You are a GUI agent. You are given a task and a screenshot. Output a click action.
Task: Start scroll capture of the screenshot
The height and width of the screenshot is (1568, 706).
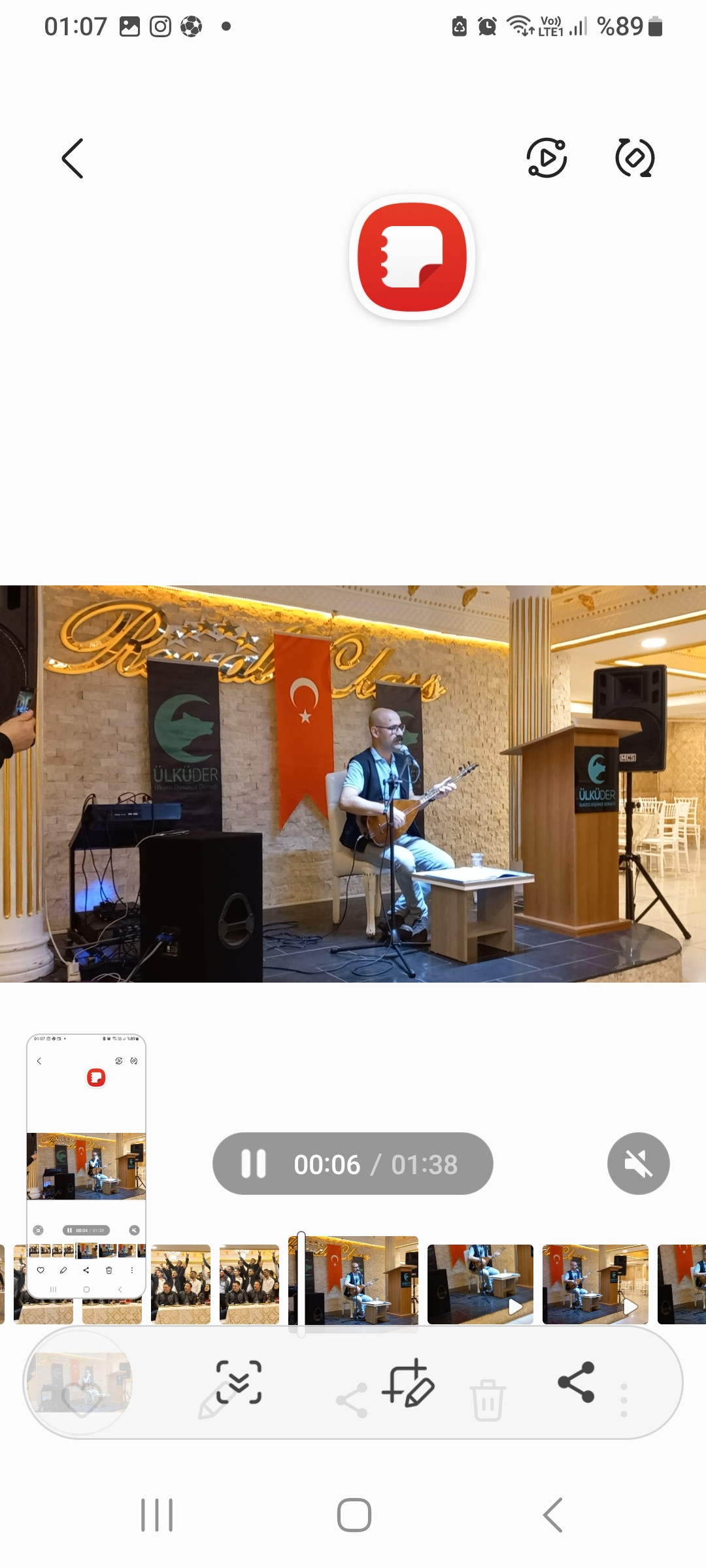pos(239,1382)
